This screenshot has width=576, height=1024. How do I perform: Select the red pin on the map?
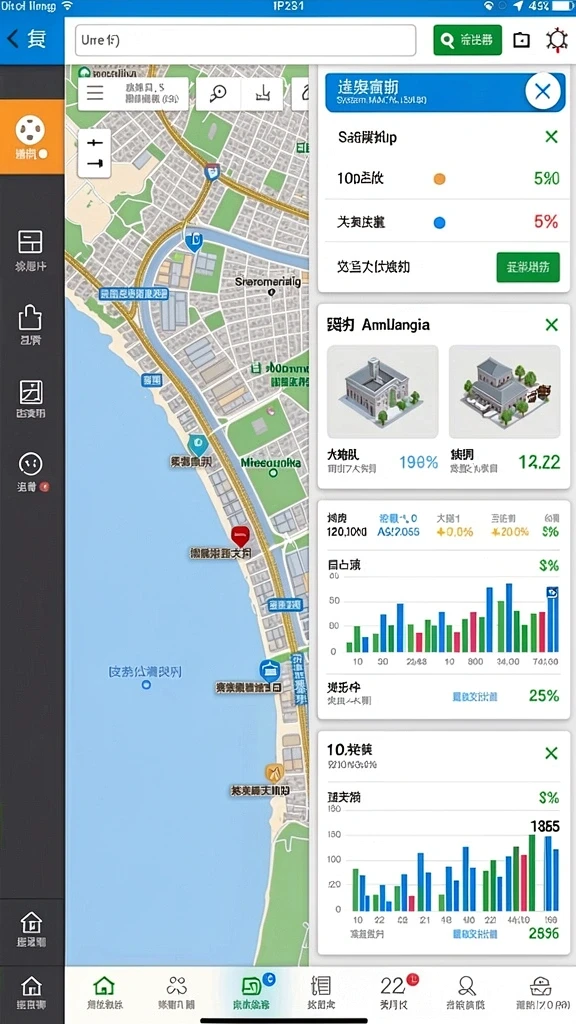(x=240, y=536)
